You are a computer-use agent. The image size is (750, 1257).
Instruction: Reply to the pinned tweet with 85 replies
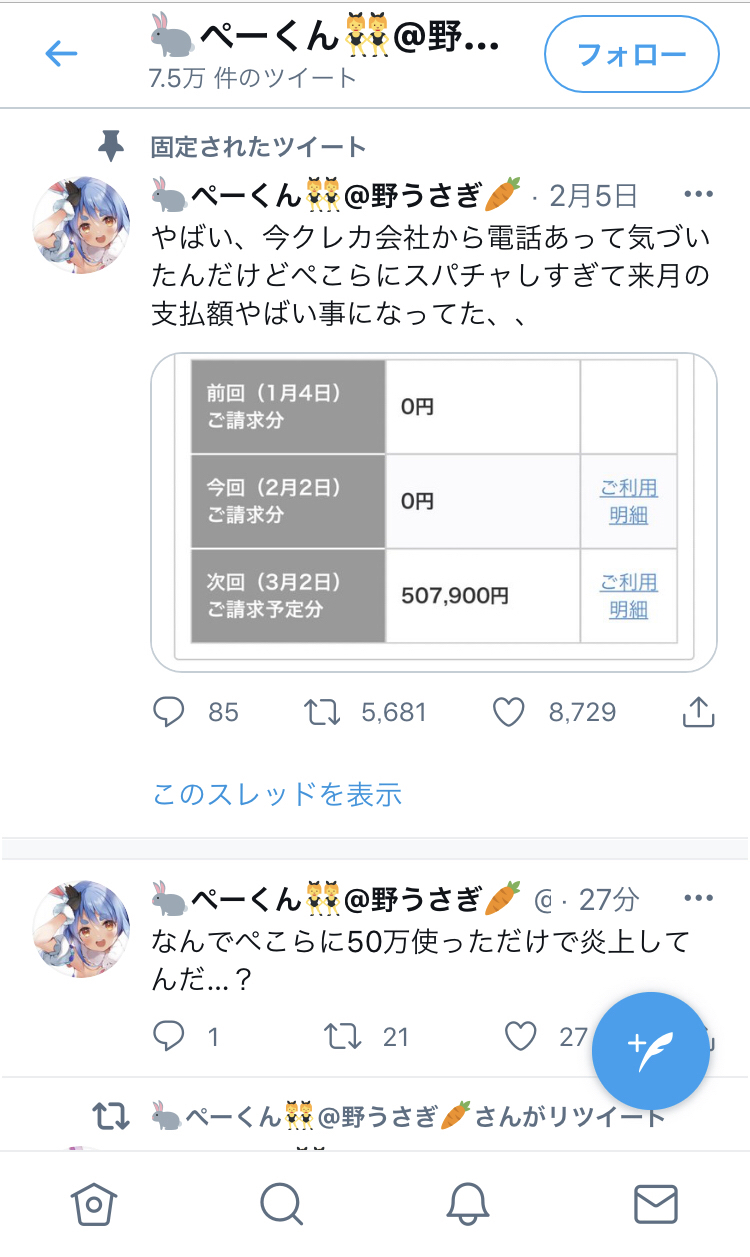tap(169, 712)
